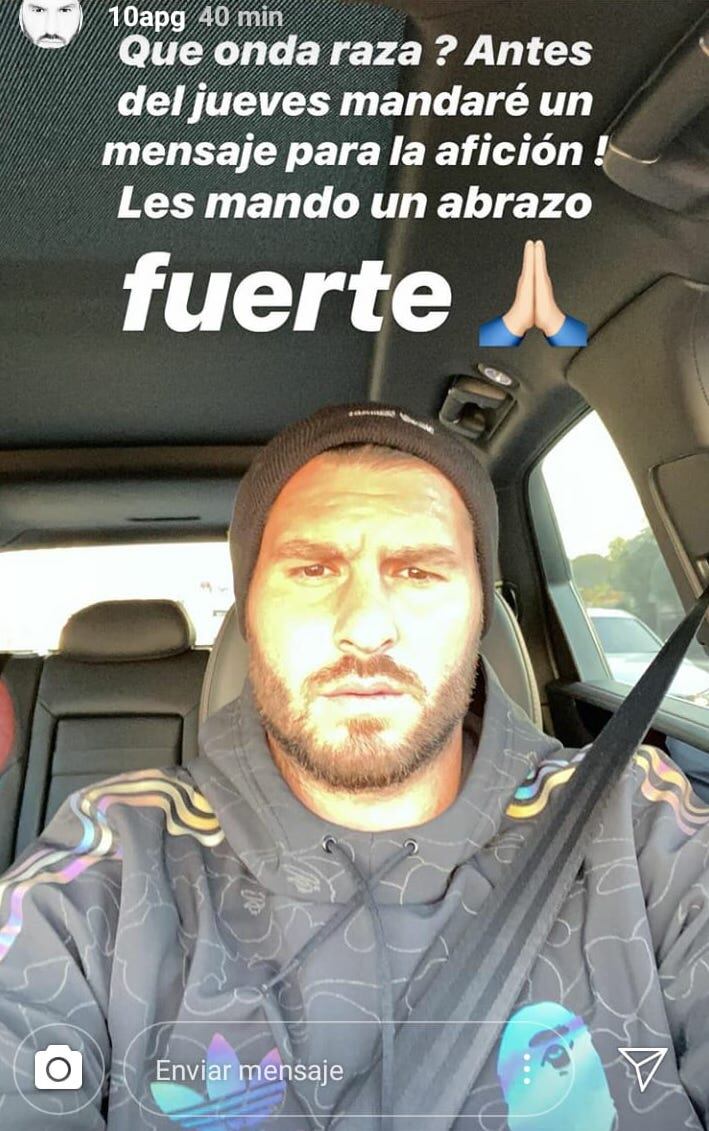Open the camera to reply

click(x=59, y=1070)
